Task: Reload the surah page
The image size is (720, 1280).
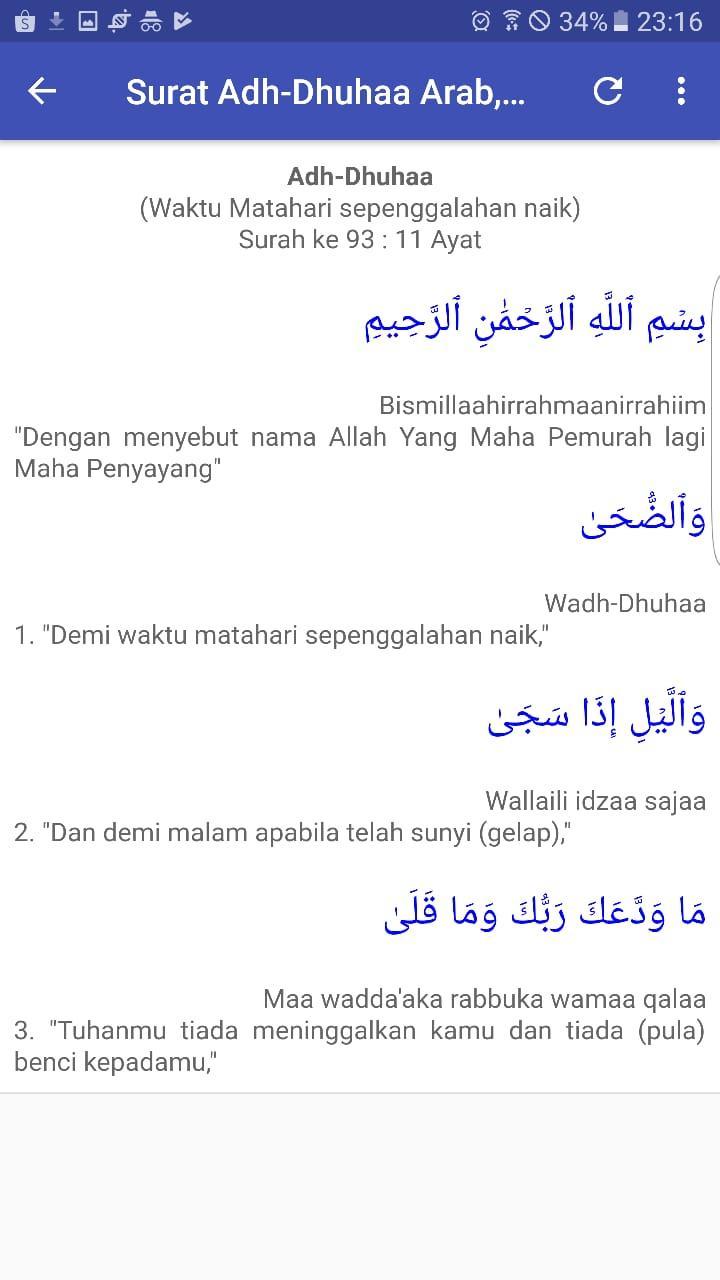Action: pyautogui.click(x=608, y=91)
